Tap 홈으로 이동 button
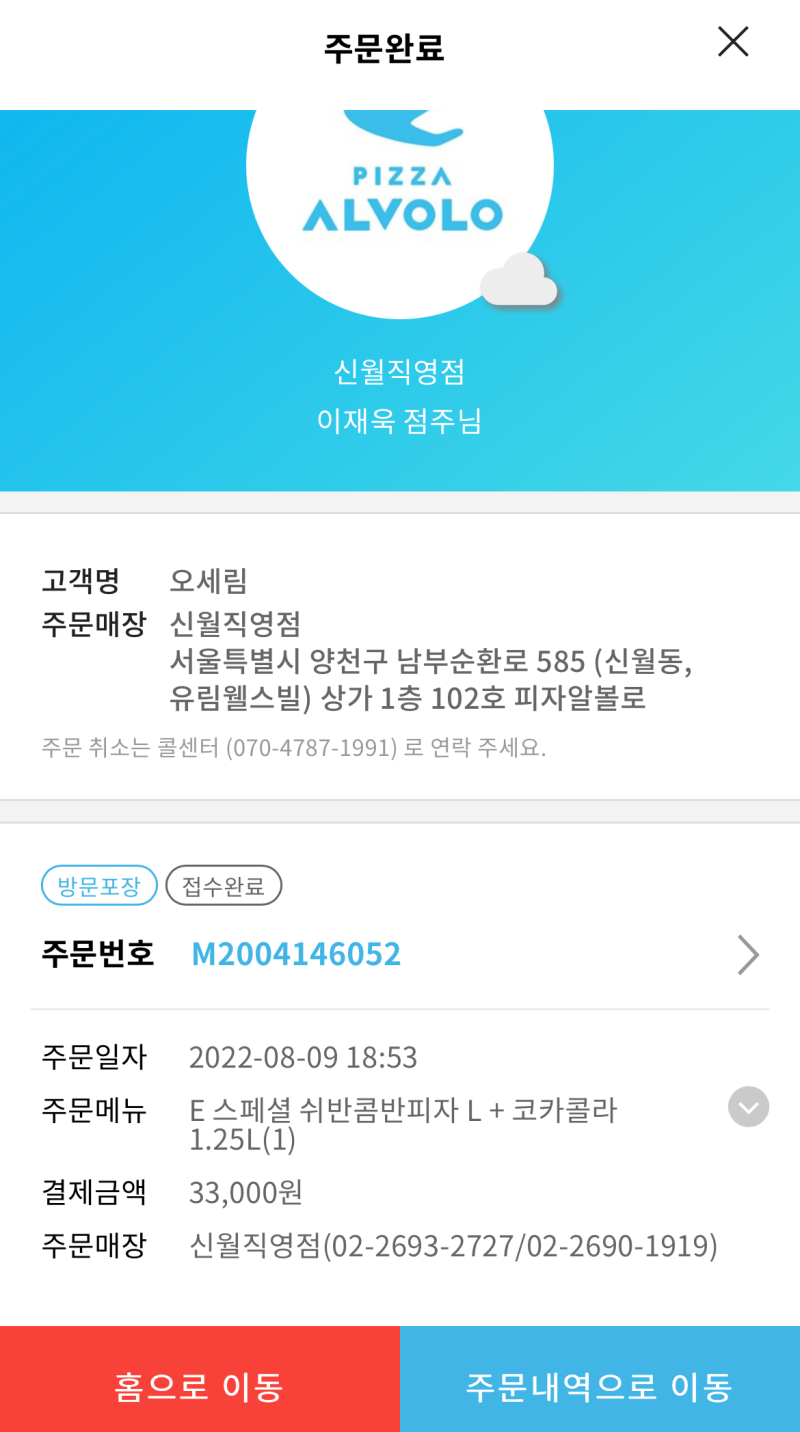This screenshot has width=800, height=1432. [x=199, y=1387]
